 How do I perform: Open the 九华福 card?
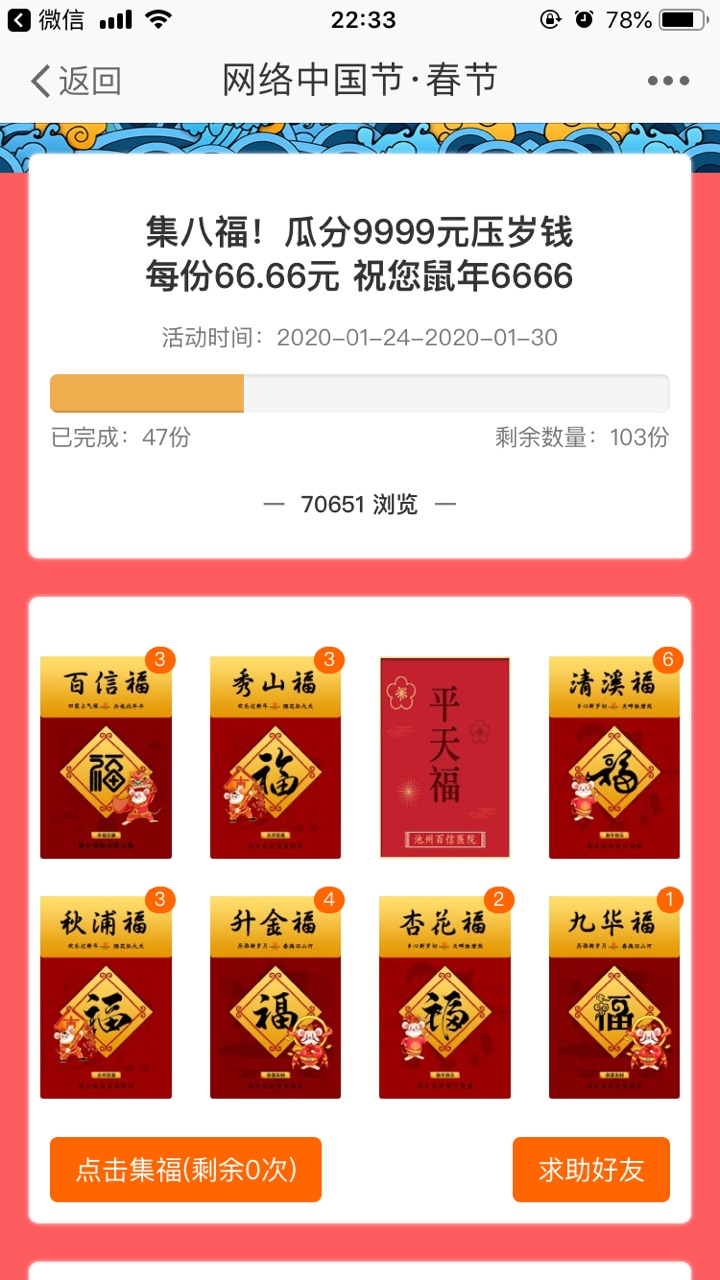point(614,998)
